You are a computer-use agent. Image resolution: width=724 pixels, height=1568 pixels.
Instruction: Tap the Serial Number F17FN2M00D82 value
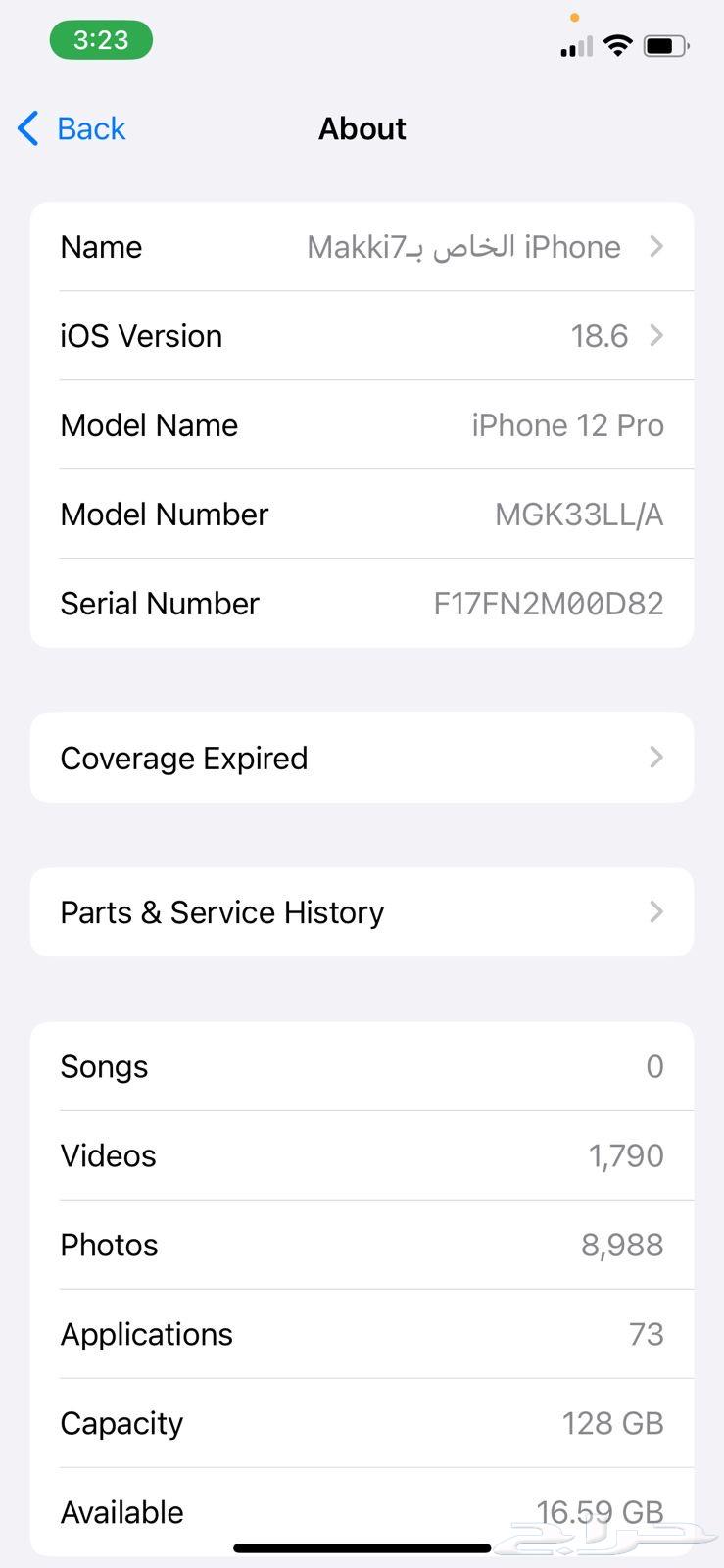point(548,604)
